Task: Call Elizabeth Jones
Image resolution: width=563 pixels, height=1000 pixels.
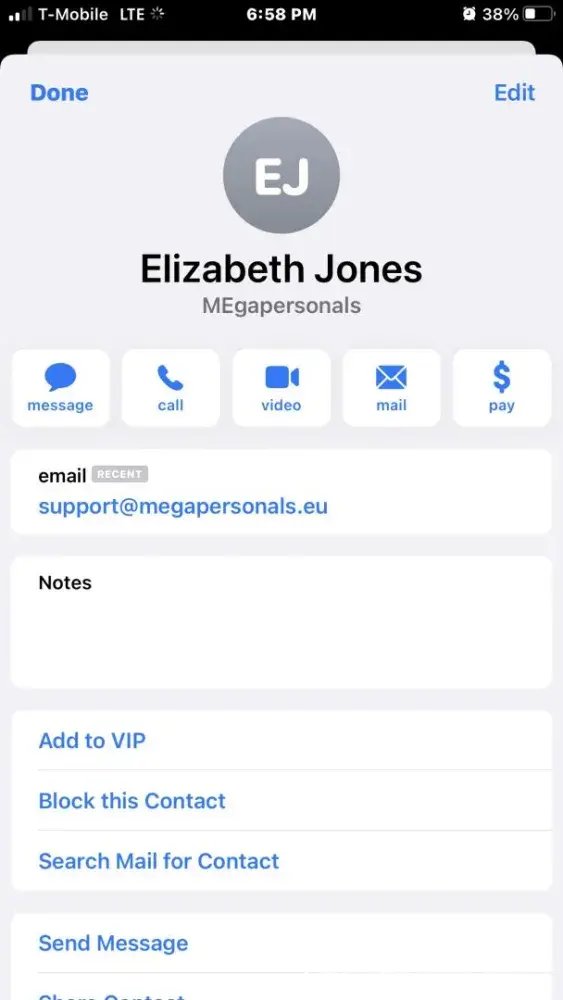Action: tap(171, 388)
